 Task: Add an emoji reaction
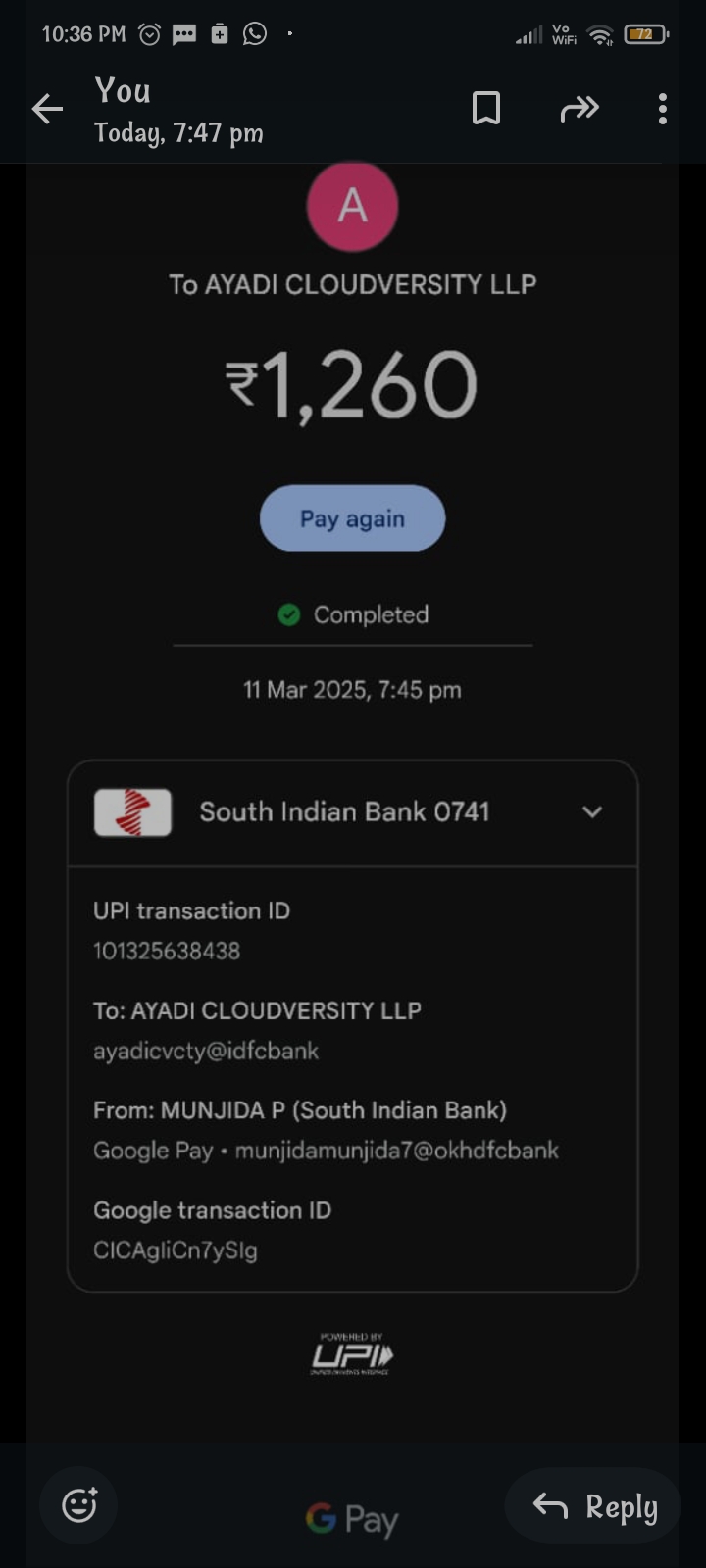pos(79,1504)
